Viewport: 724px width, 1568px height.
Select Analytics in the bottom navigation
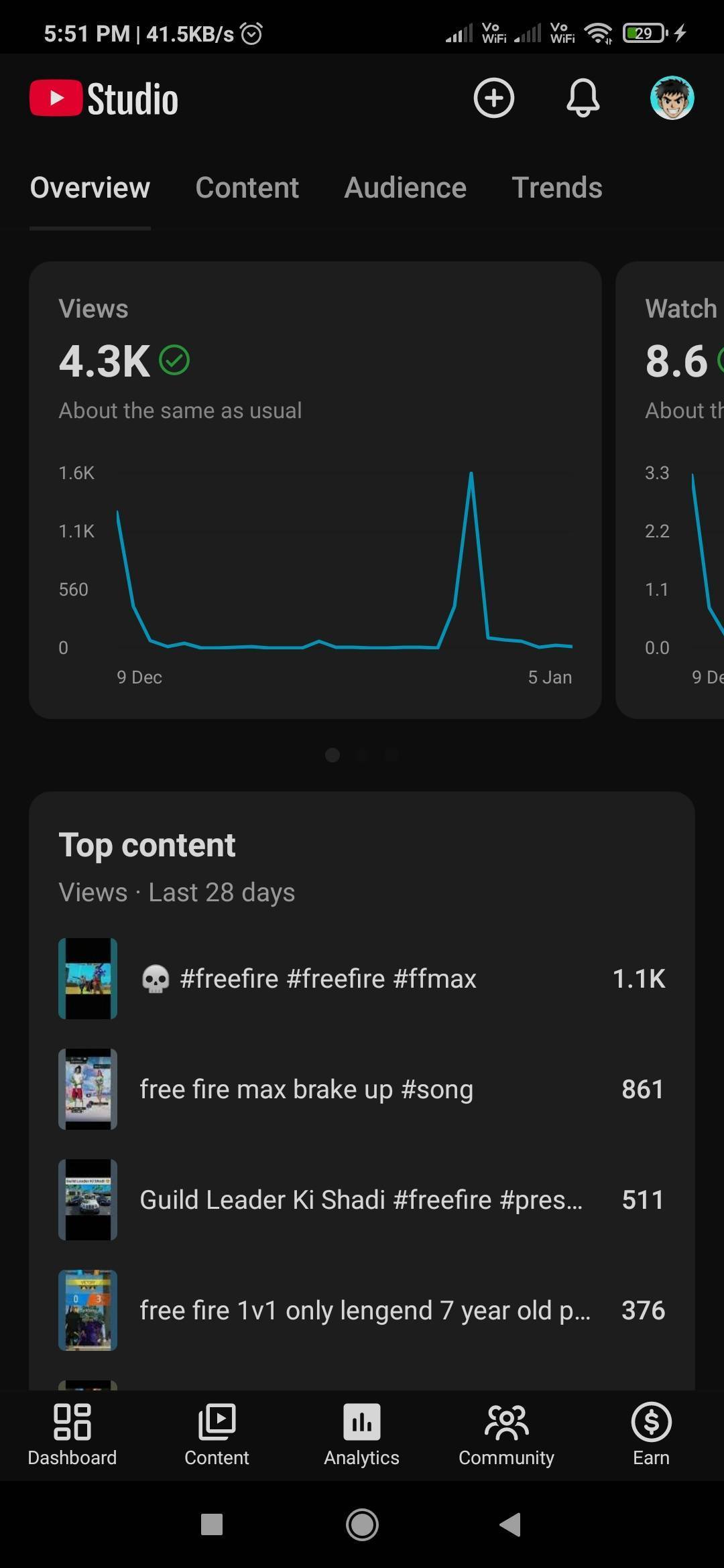(x=361, y=1434)
